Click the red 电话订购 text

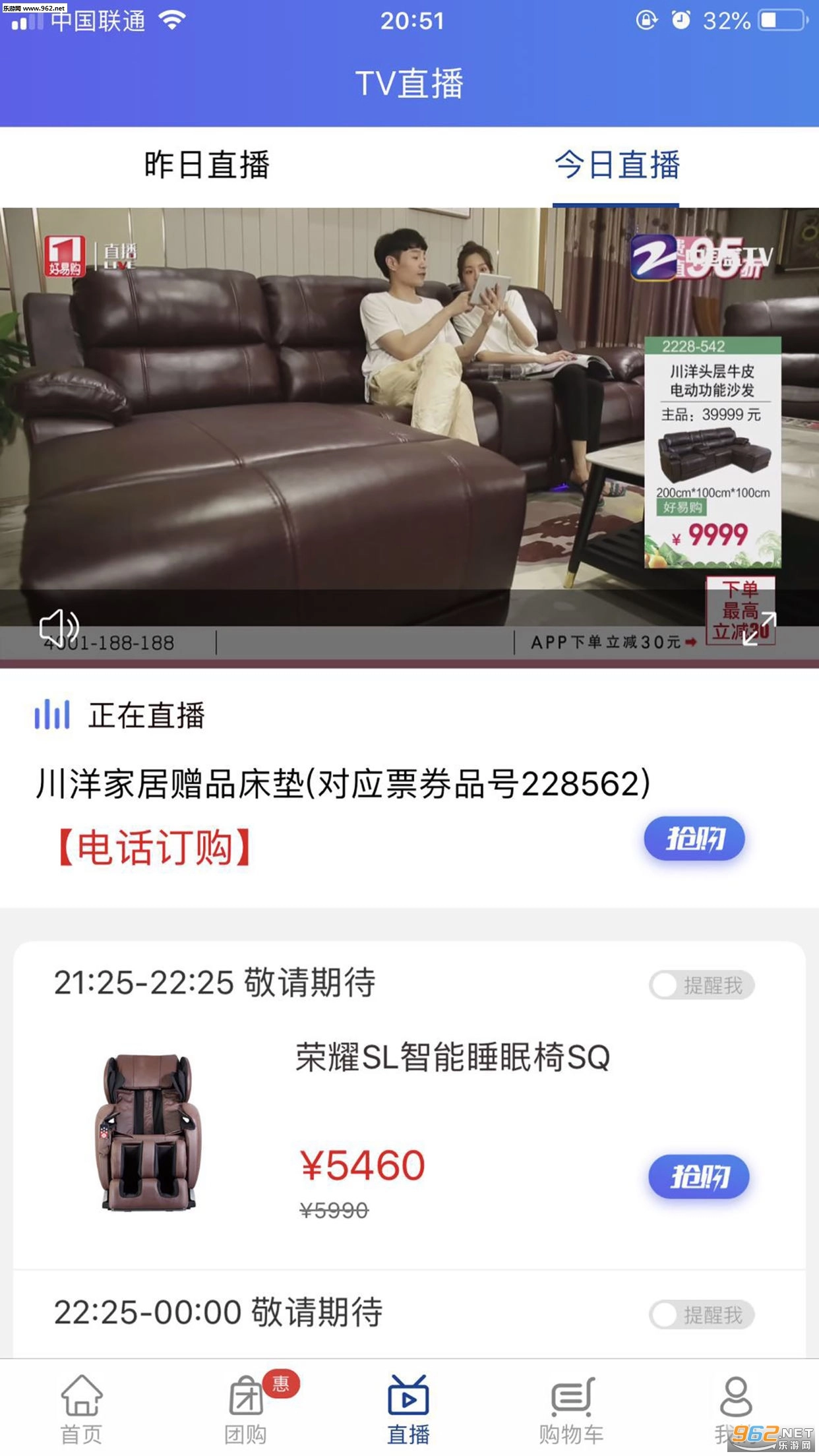tap(153, 847)
